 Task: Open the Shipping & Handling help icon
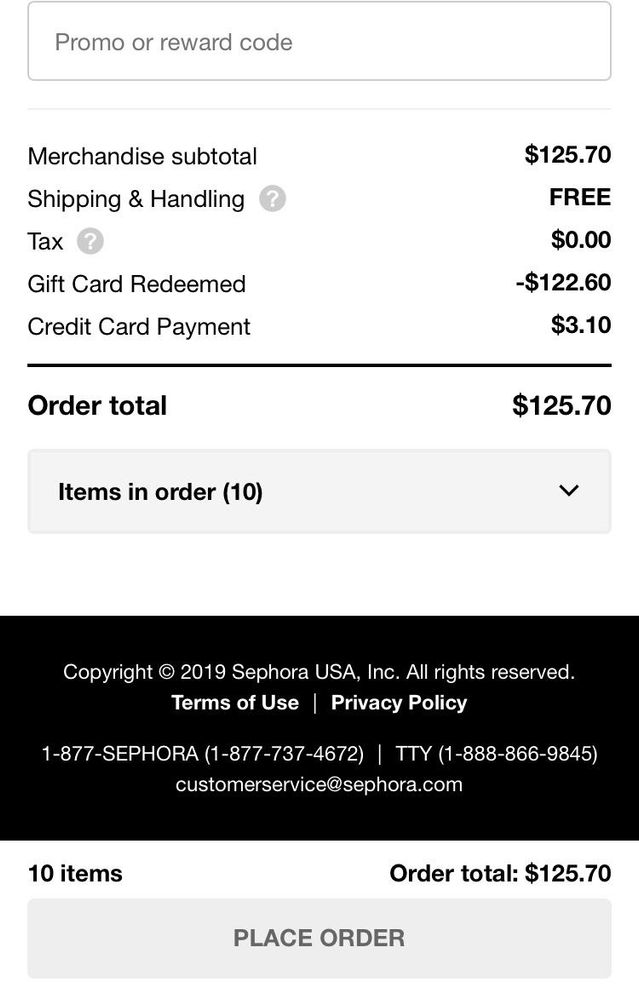click(x=272, y=199)
